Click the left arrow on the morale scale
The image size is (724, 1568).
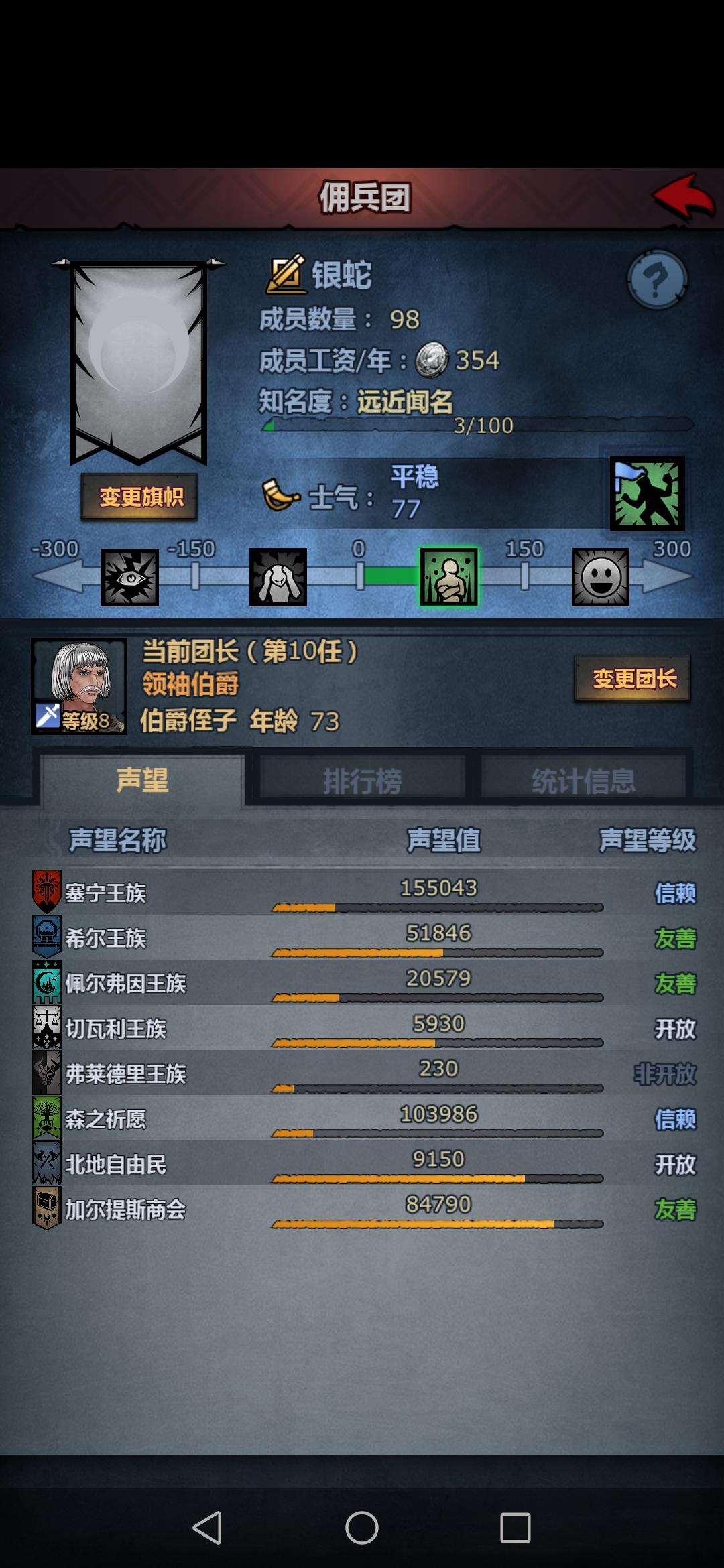coord(57,578)
